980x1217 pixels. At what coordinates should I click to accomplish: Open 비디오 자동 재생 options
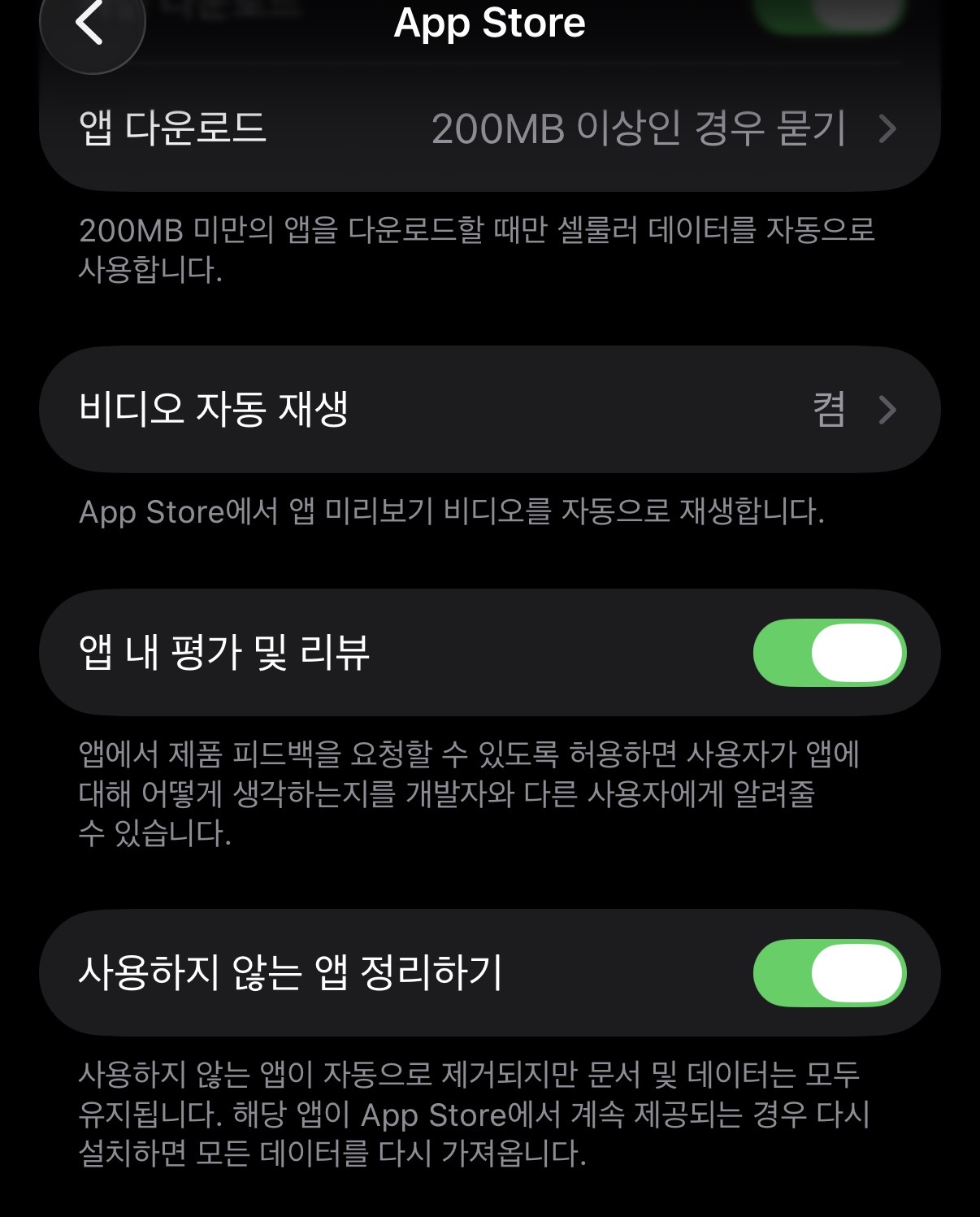[489, 409]
